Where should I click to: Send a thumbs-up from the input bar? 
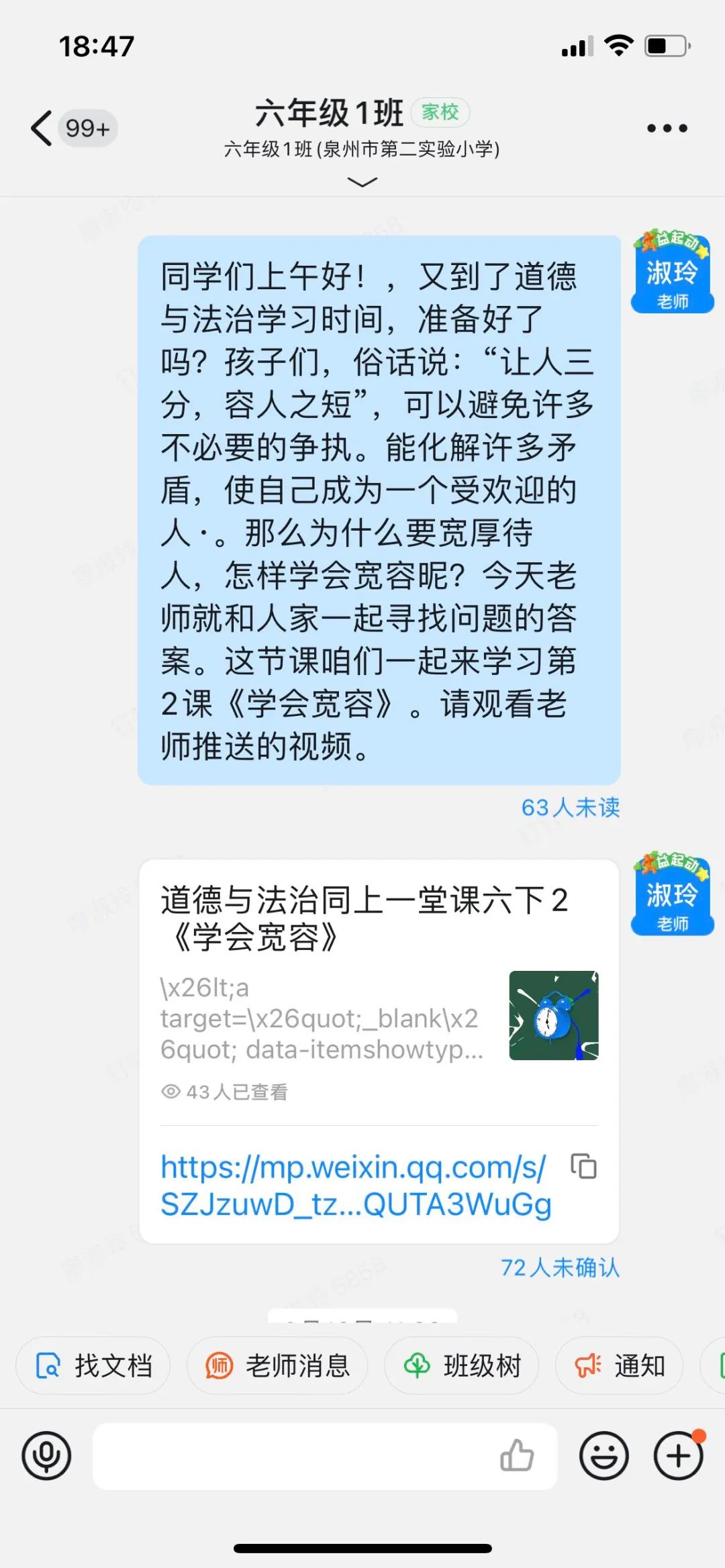517,1455
